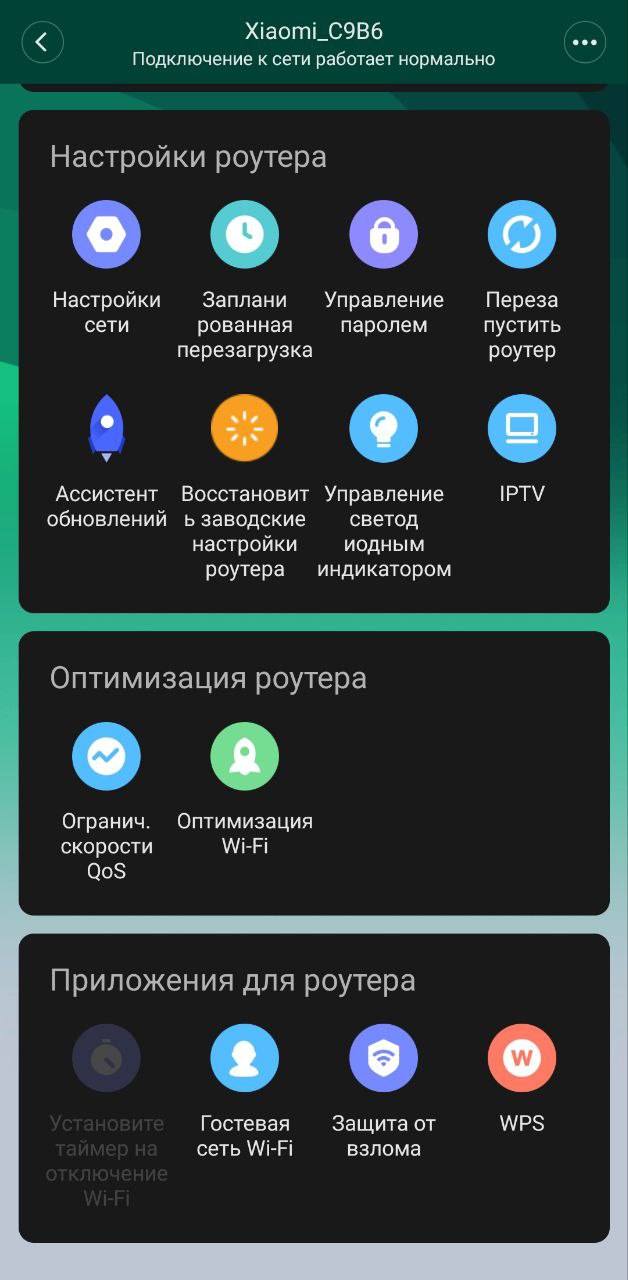The height and width of the screenshot is (1280, 628).
Task: Open Защита от взлома
Action: [x=383, y=1059]
